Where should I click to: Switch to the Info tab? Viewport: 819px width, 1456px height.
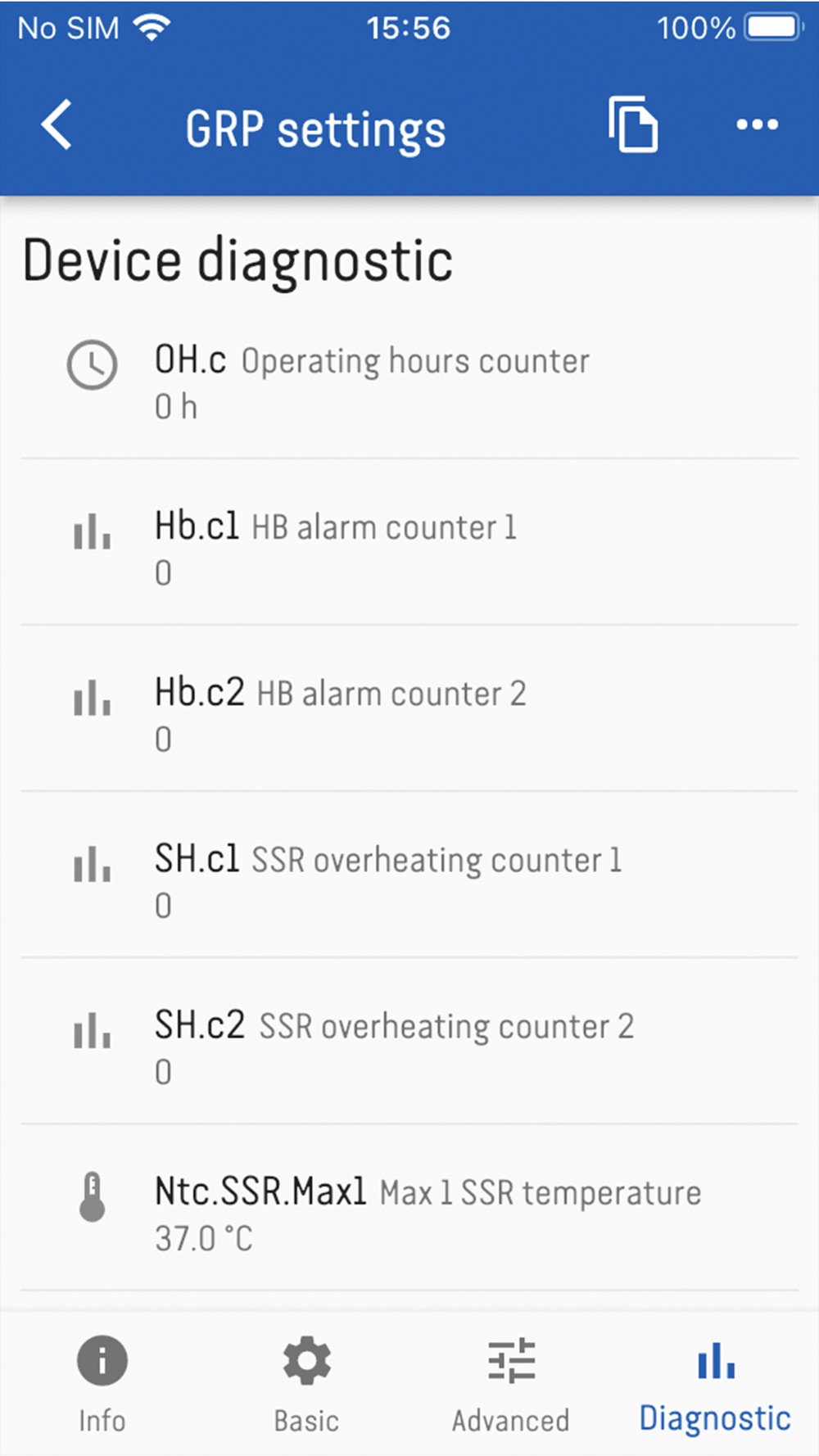point(102,1383)
